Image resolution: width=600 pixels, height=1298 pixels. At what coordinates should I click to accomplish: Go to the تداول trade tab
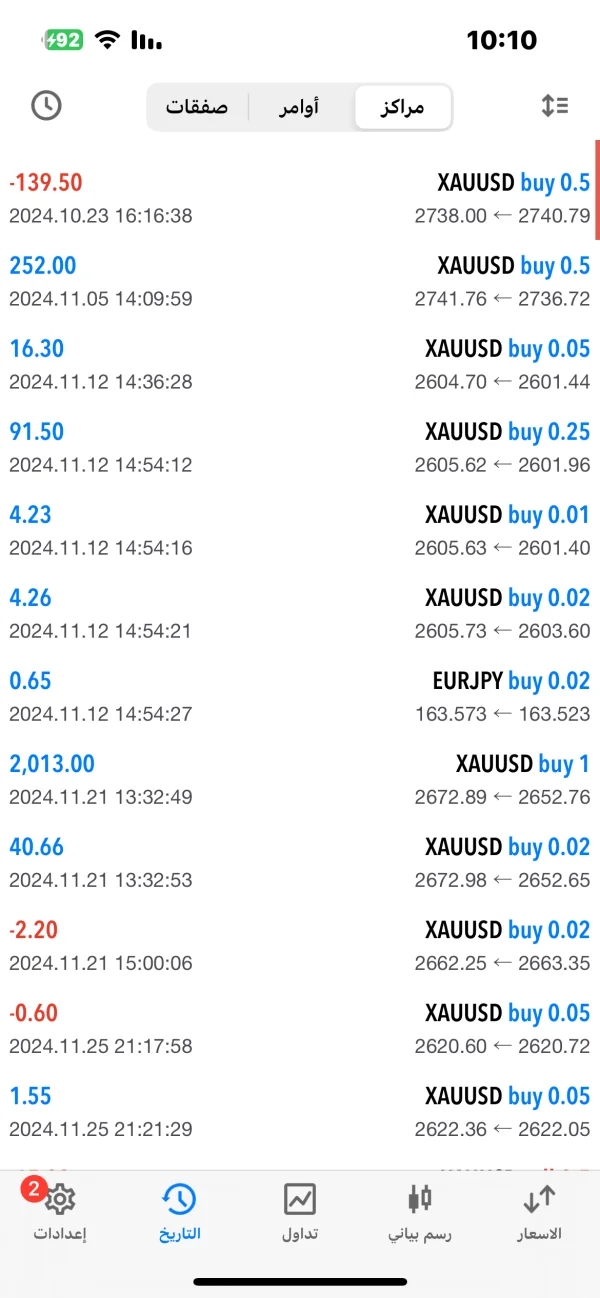(x=300, y=1210)
